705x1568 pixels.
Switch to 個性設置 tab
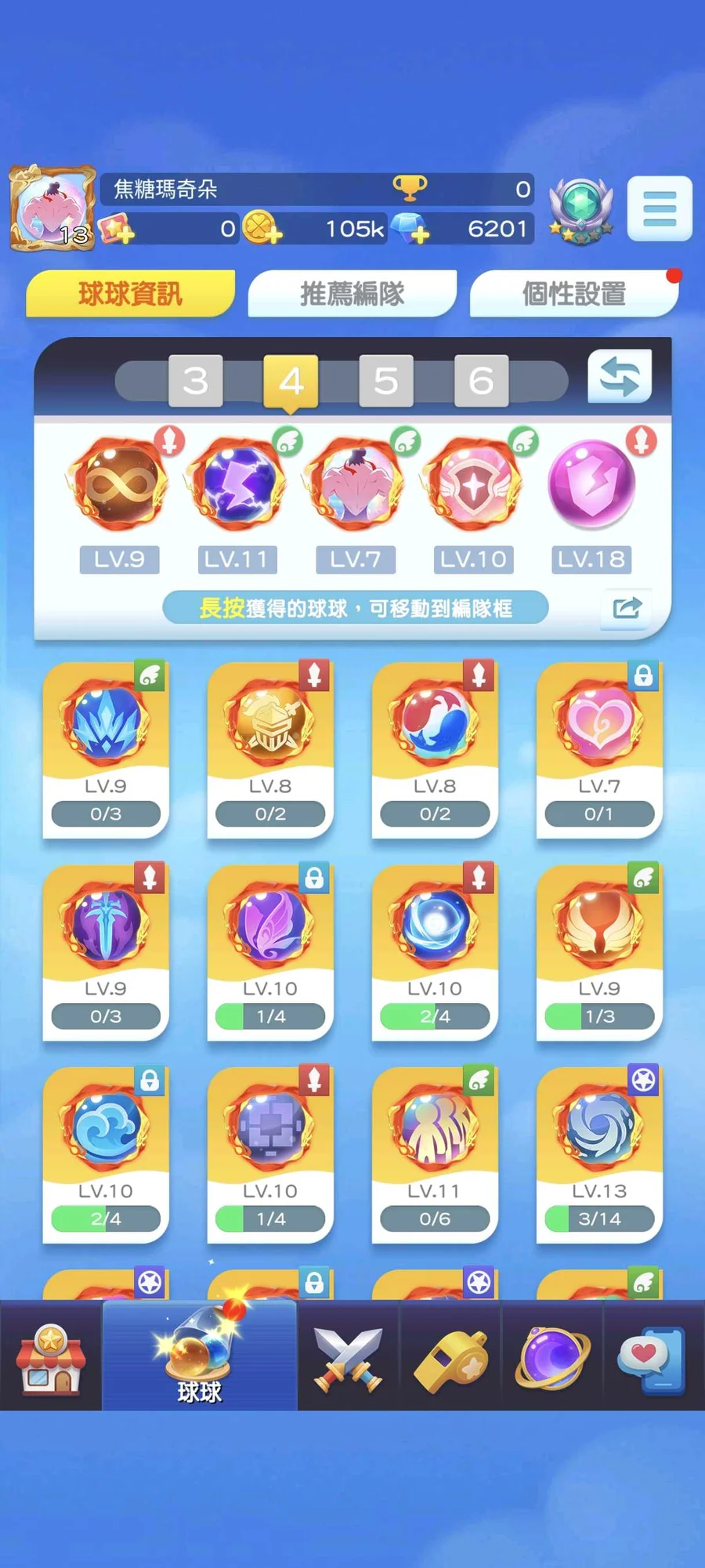(573, 294)
